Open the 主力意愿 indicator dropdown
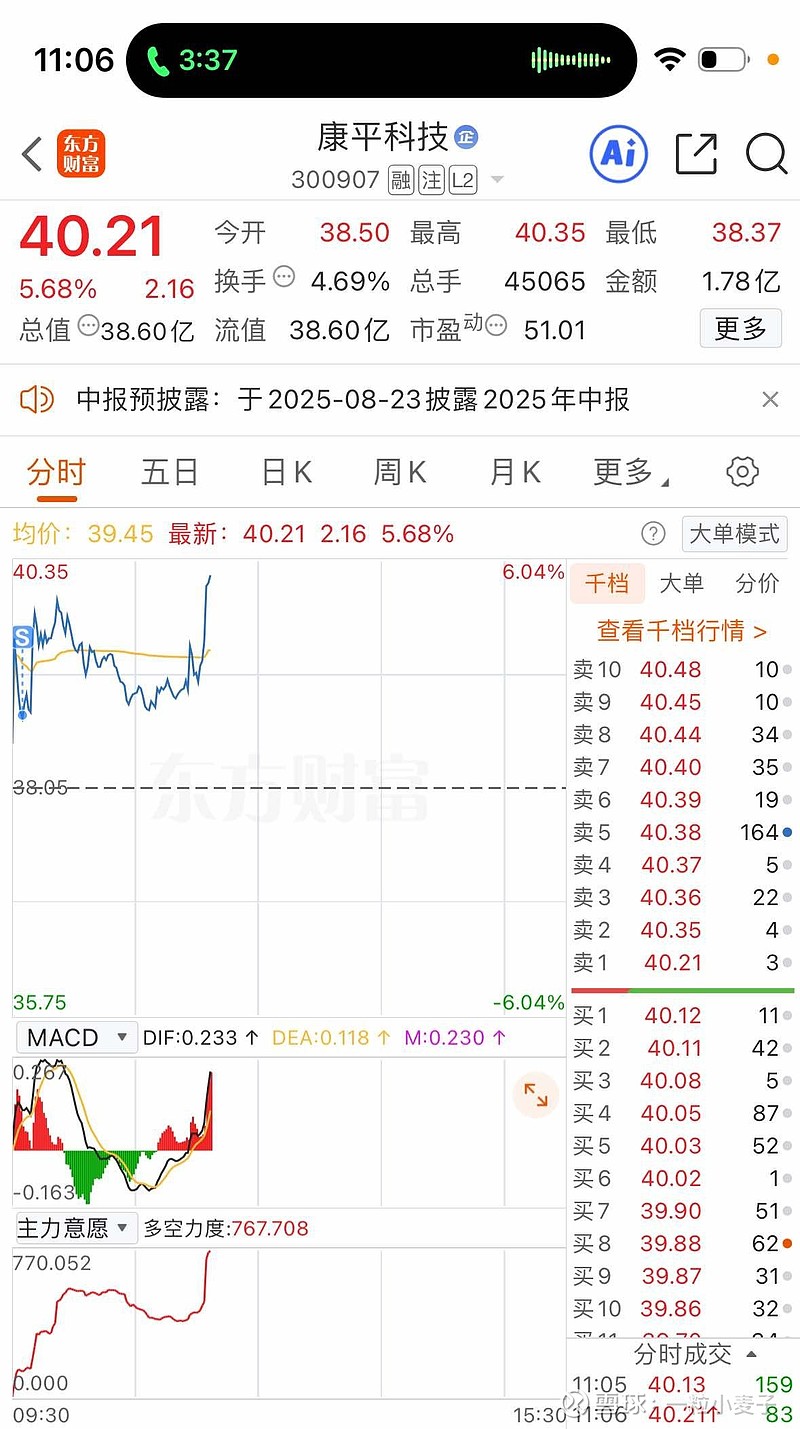Screen dimensions: 800x1429 [77, 1228]
